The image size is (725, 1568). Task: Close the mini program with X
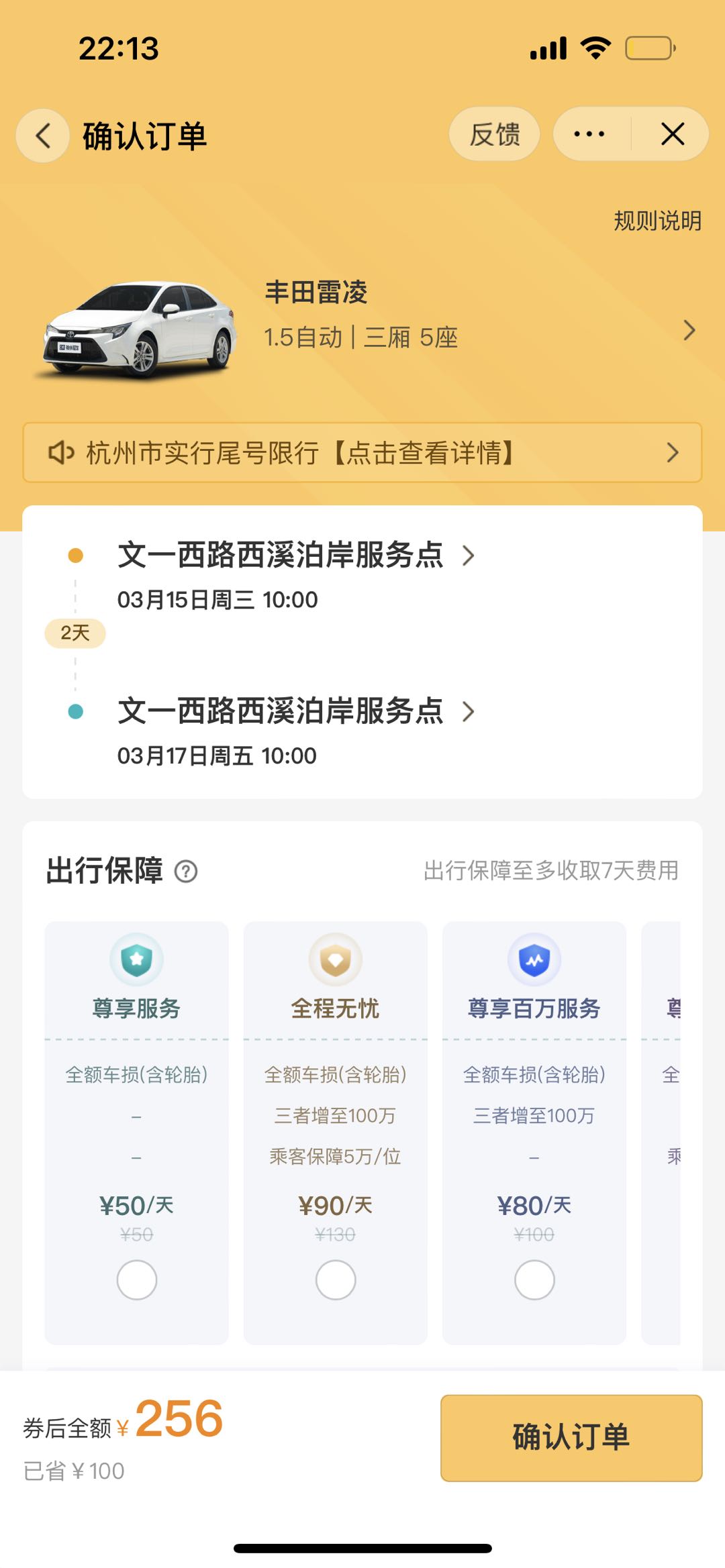(672, 134)
